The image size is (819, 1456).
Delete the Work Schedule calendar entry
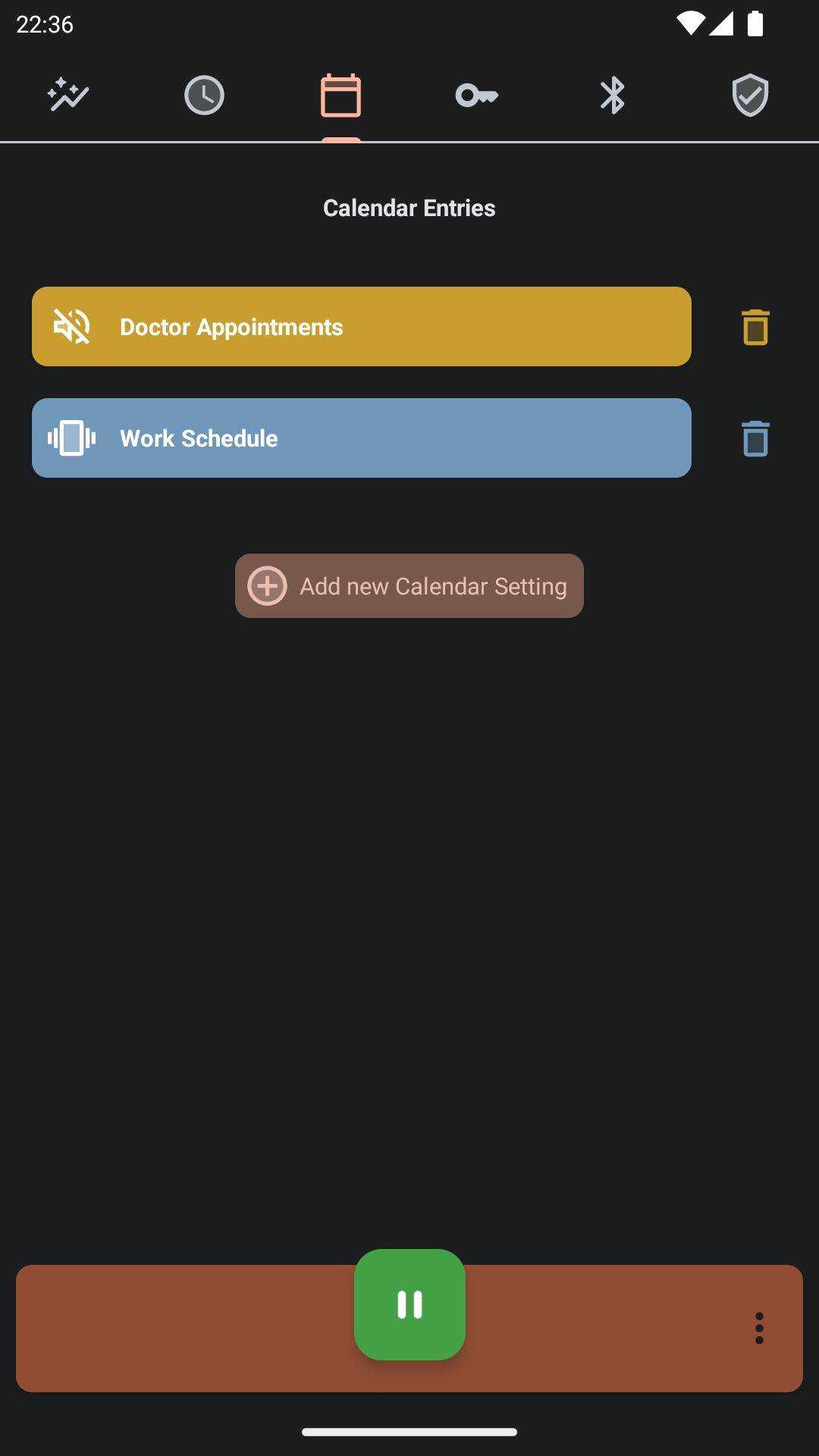coord(755,440)
